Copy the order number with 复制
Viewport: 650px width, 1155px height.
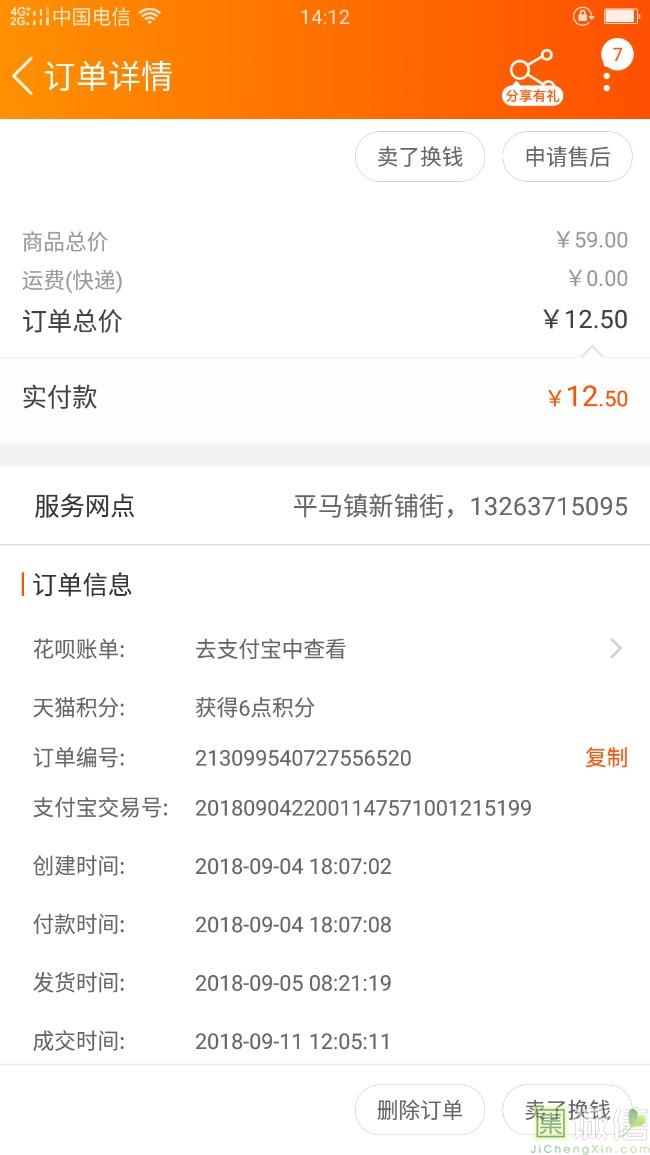pos(606,757)
